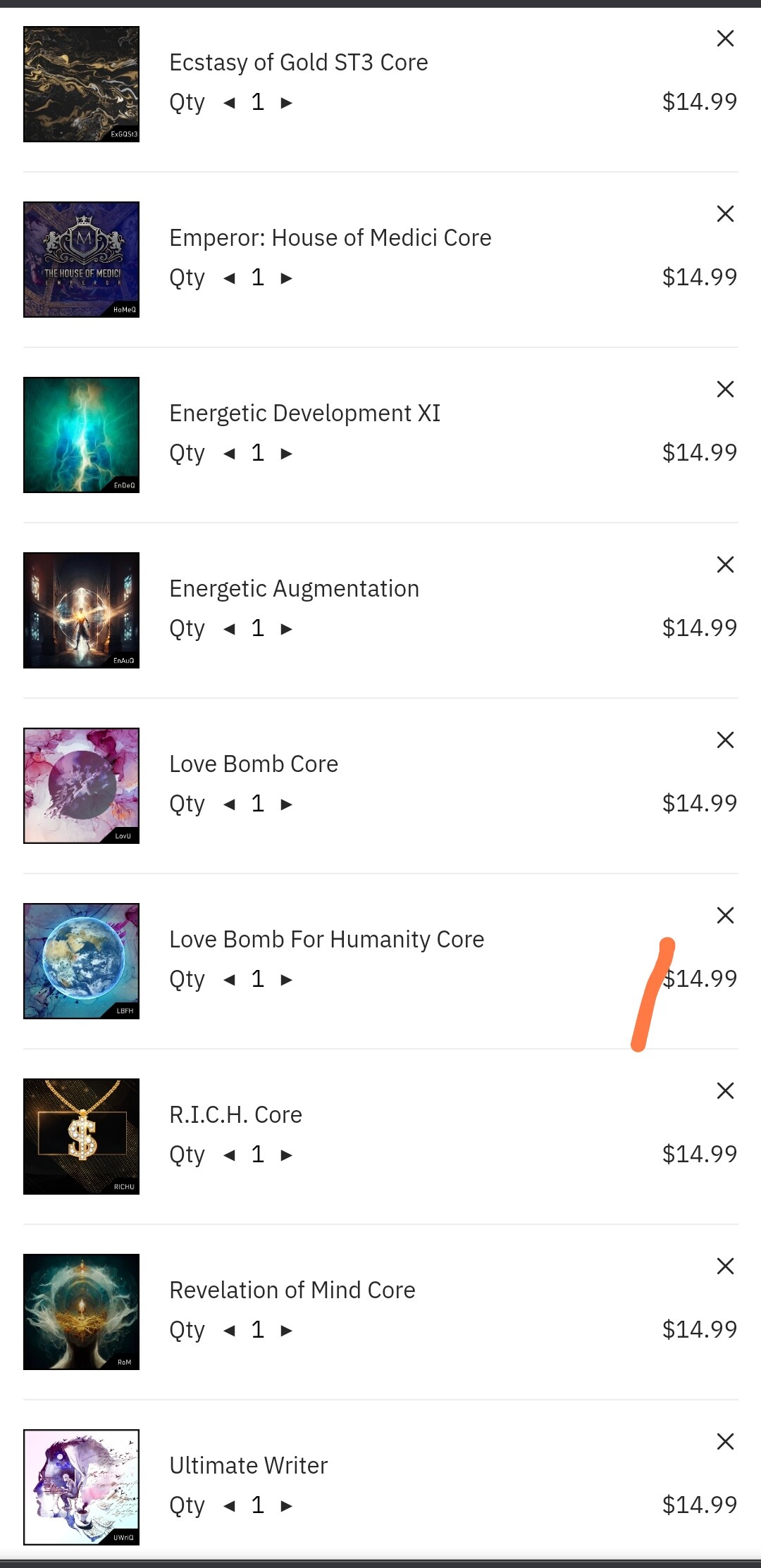The image size is (761, 1568).
Task: Open the Ultimate Writer product image
Action: point(81,1487)
